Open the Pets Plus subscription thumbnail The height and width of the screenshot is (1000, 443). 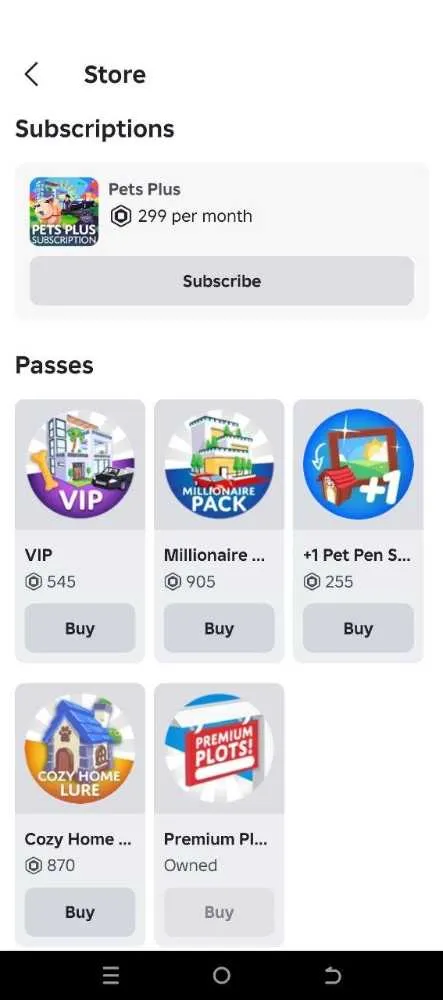(x=64, y=212)
